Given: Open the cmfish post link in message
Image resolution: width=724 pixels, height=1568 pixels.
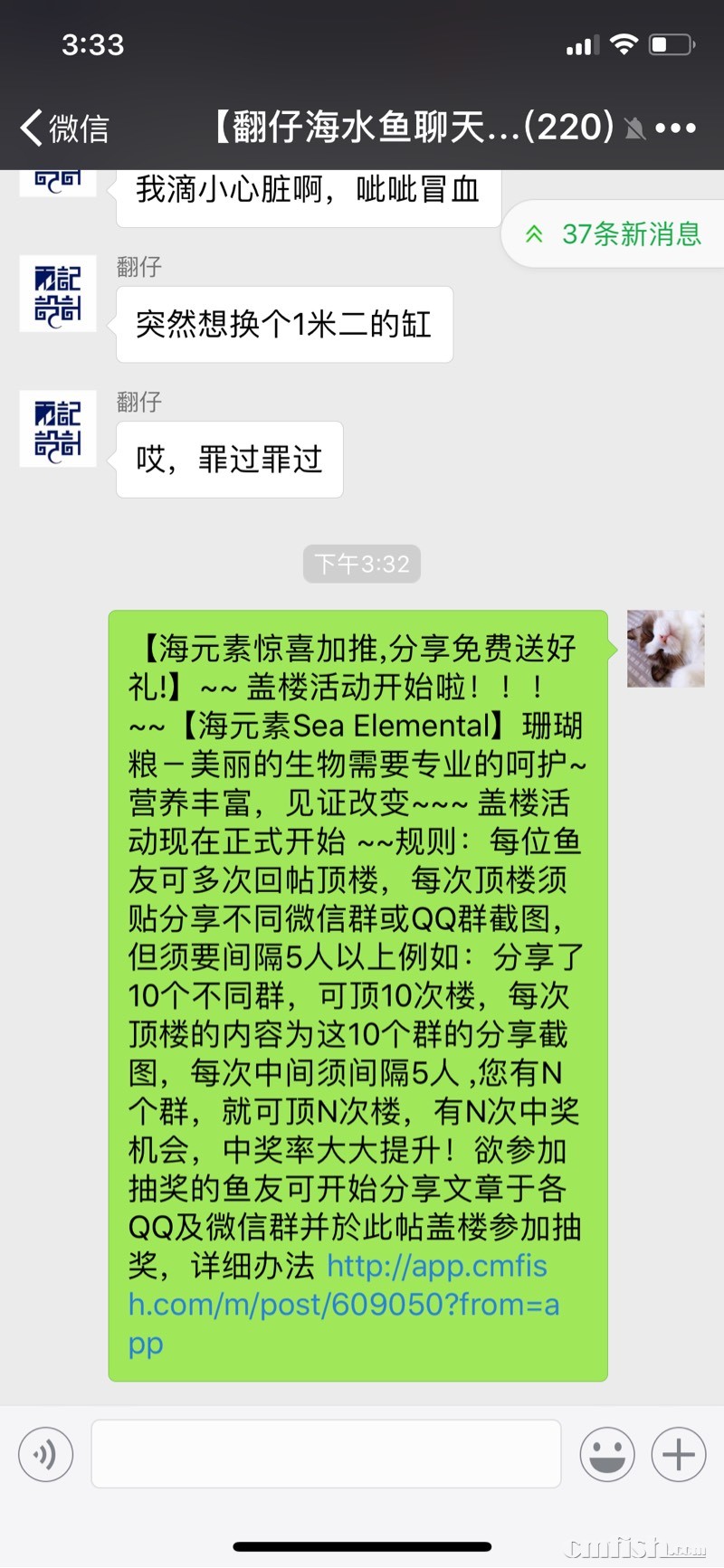Looking at the screenshot, I should tap(344, 1304).
